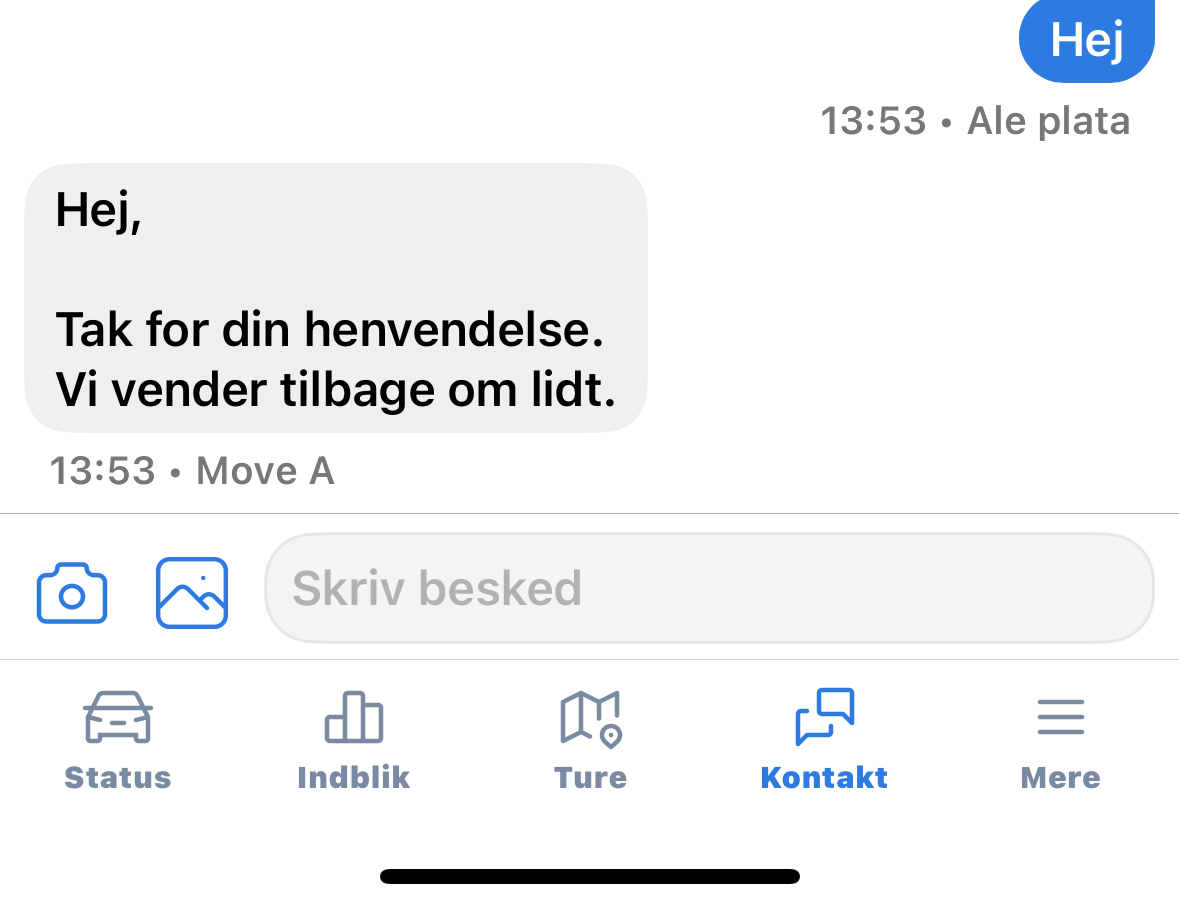This screenshot has height=908, width=1179.
Task: Open the Indblik tab
Action: (354, 740)
